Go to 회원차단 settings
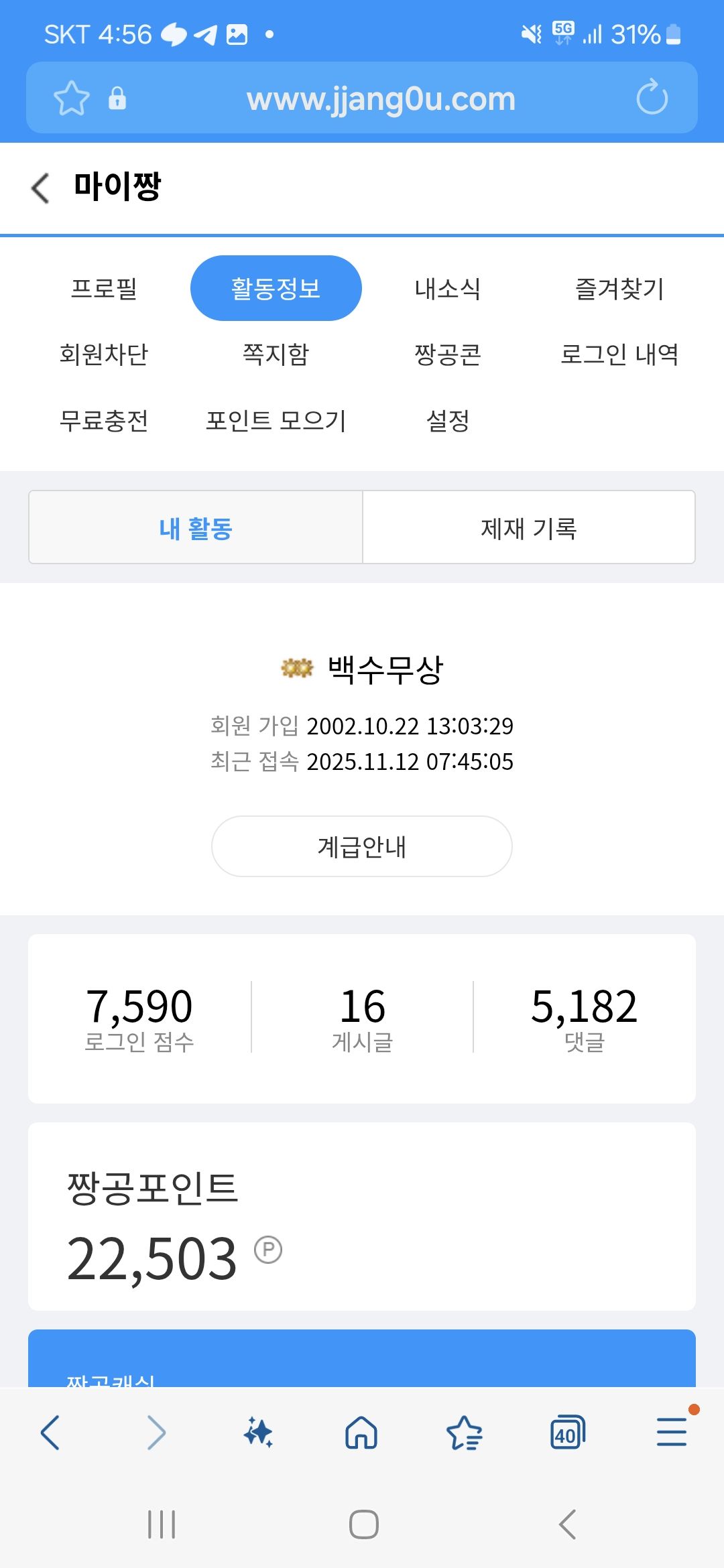Image resolution: width=724 pixels, height=1568 pixels. 104,354
